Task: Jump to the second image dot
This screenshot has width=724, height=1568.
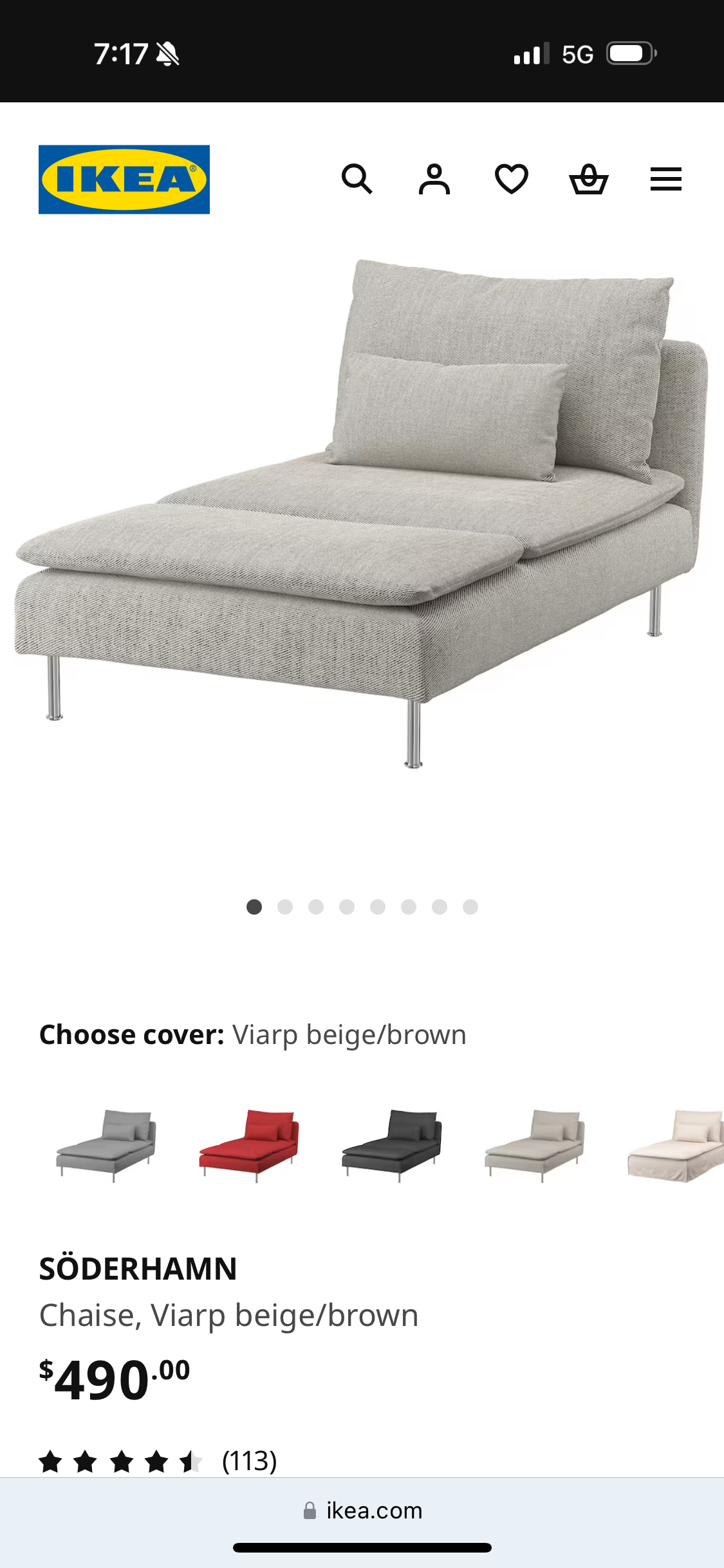Action: tap(285, 907)
